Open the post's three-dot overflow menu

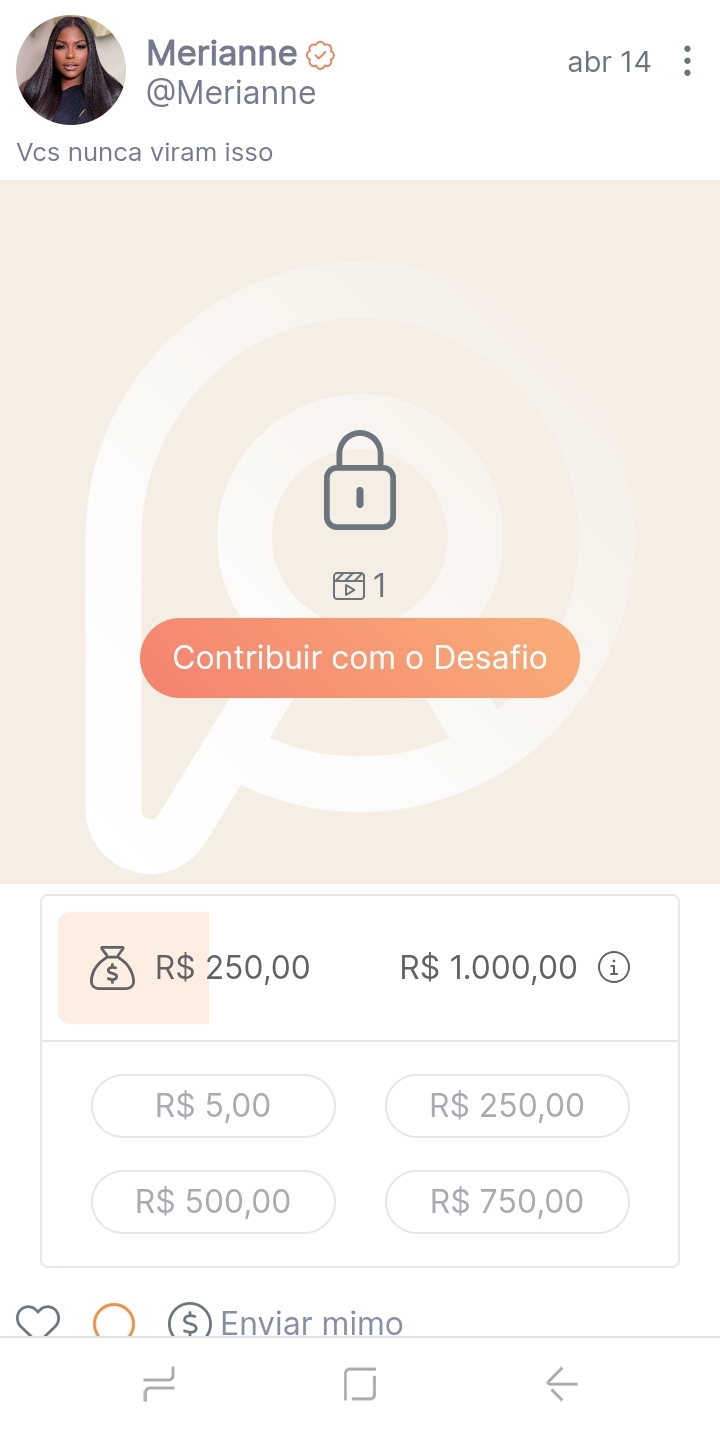coord(687,62)
